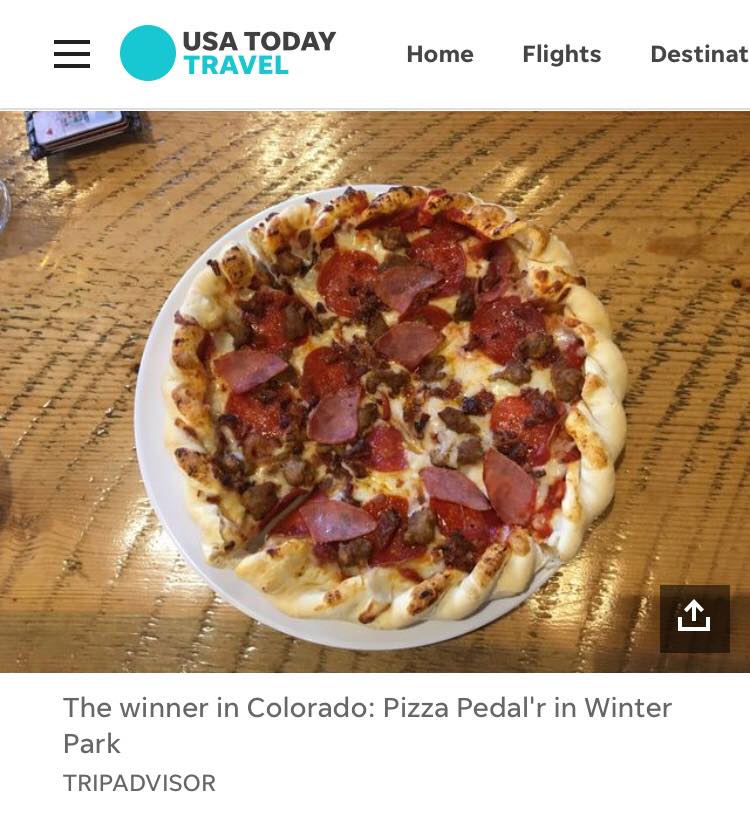Image resolution: width=750 pixels, height=821 pixels.
Task: Switch to the Destinations section
Action: point(699,54)
